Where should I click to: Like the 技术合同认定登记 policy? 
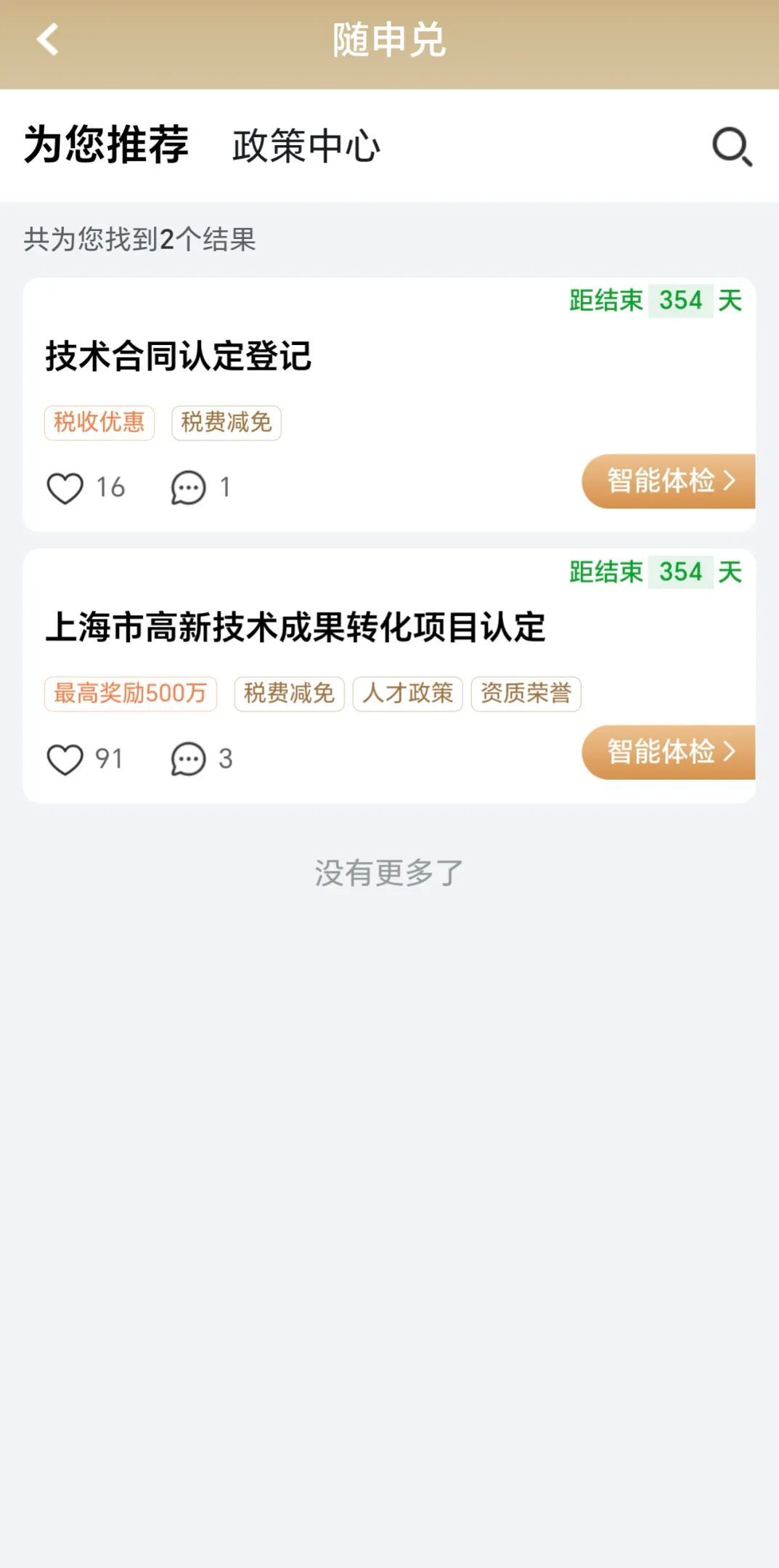click(65, 487)
